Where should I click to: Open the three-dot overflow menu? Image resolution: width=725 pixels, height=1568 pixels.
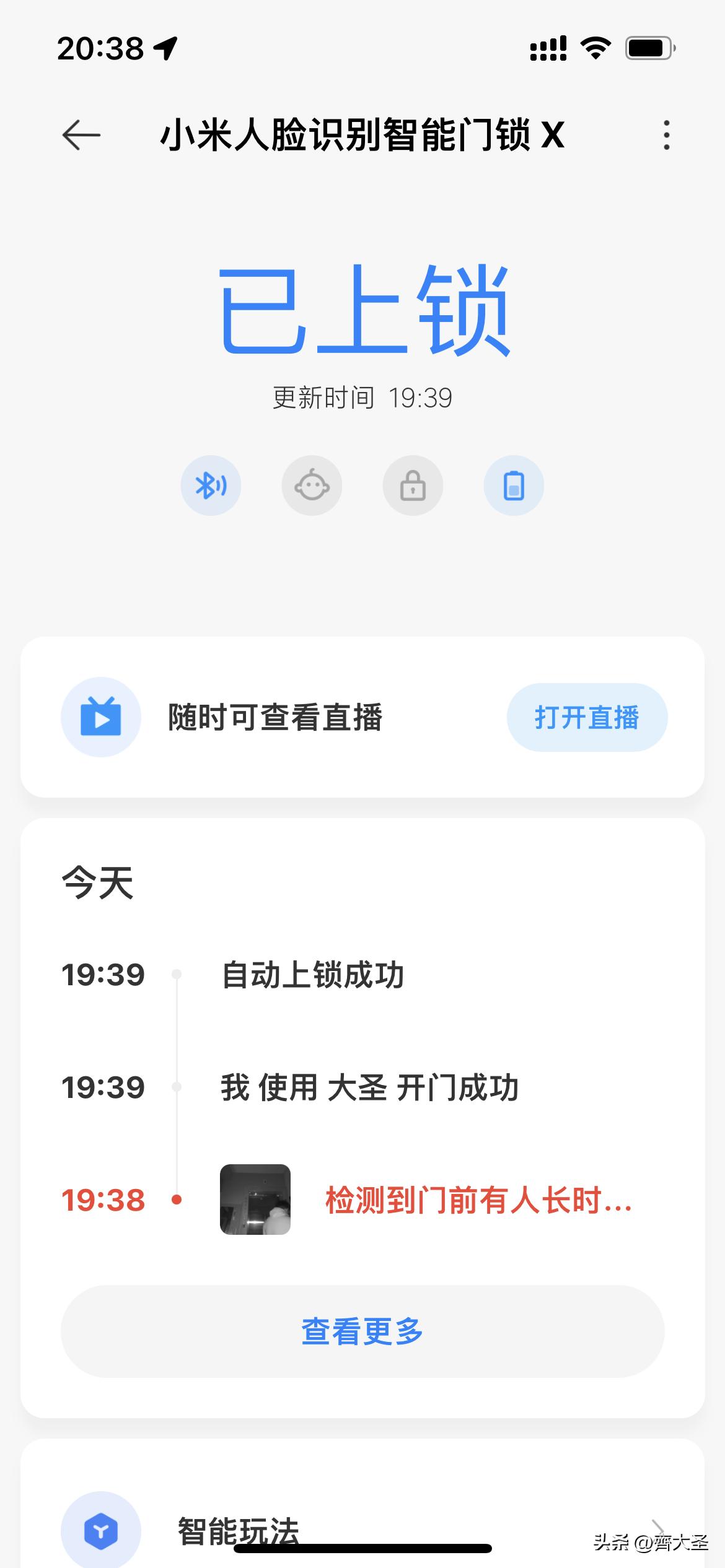click(666, 135)
